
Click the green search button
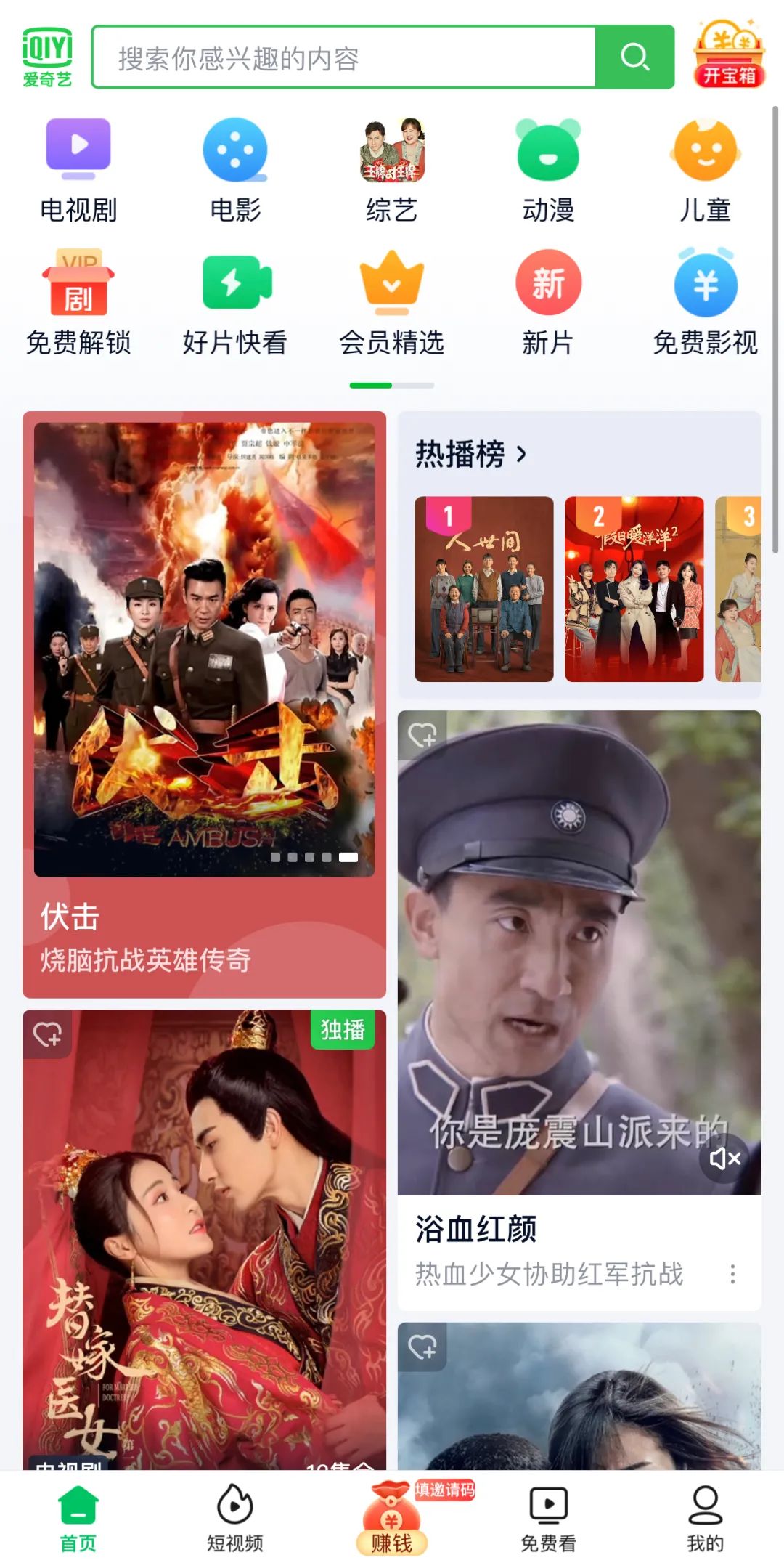[634, 58]
